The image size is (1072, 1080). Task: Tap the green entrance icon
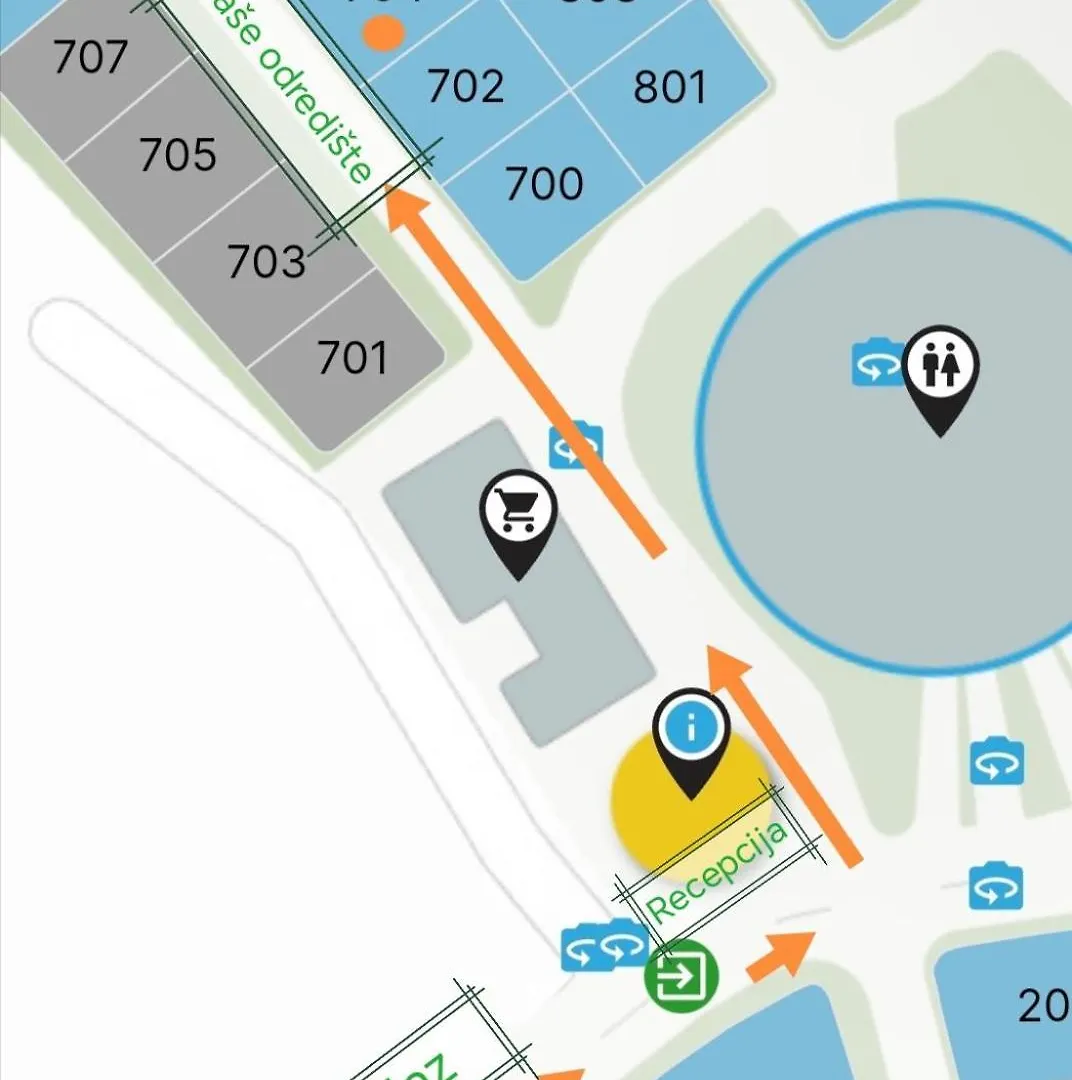coord(681,975)
